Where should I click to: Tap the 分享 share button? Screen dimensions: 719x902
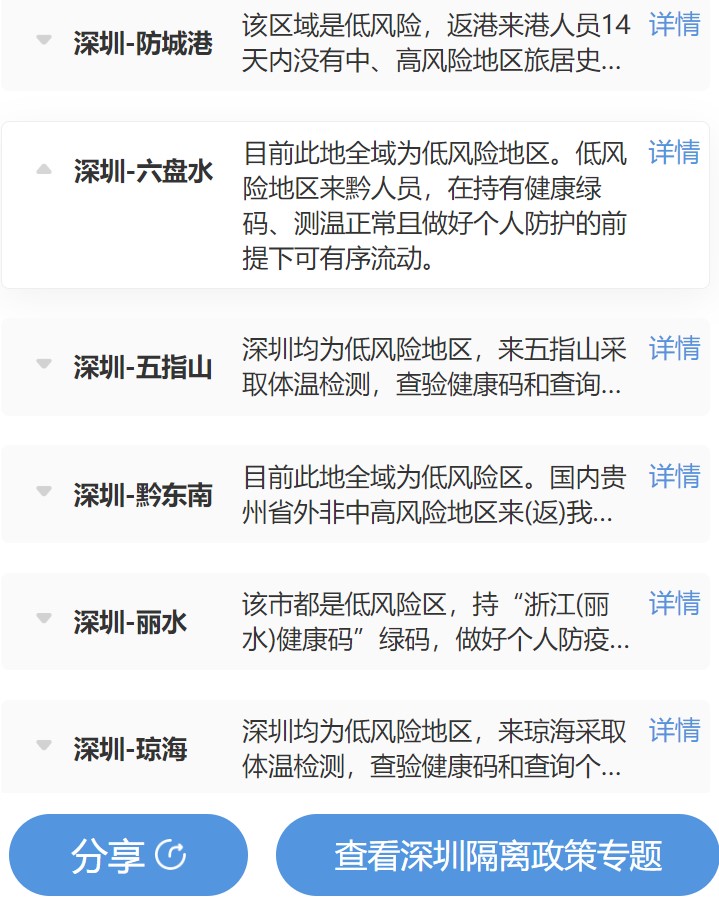(128, 855)
